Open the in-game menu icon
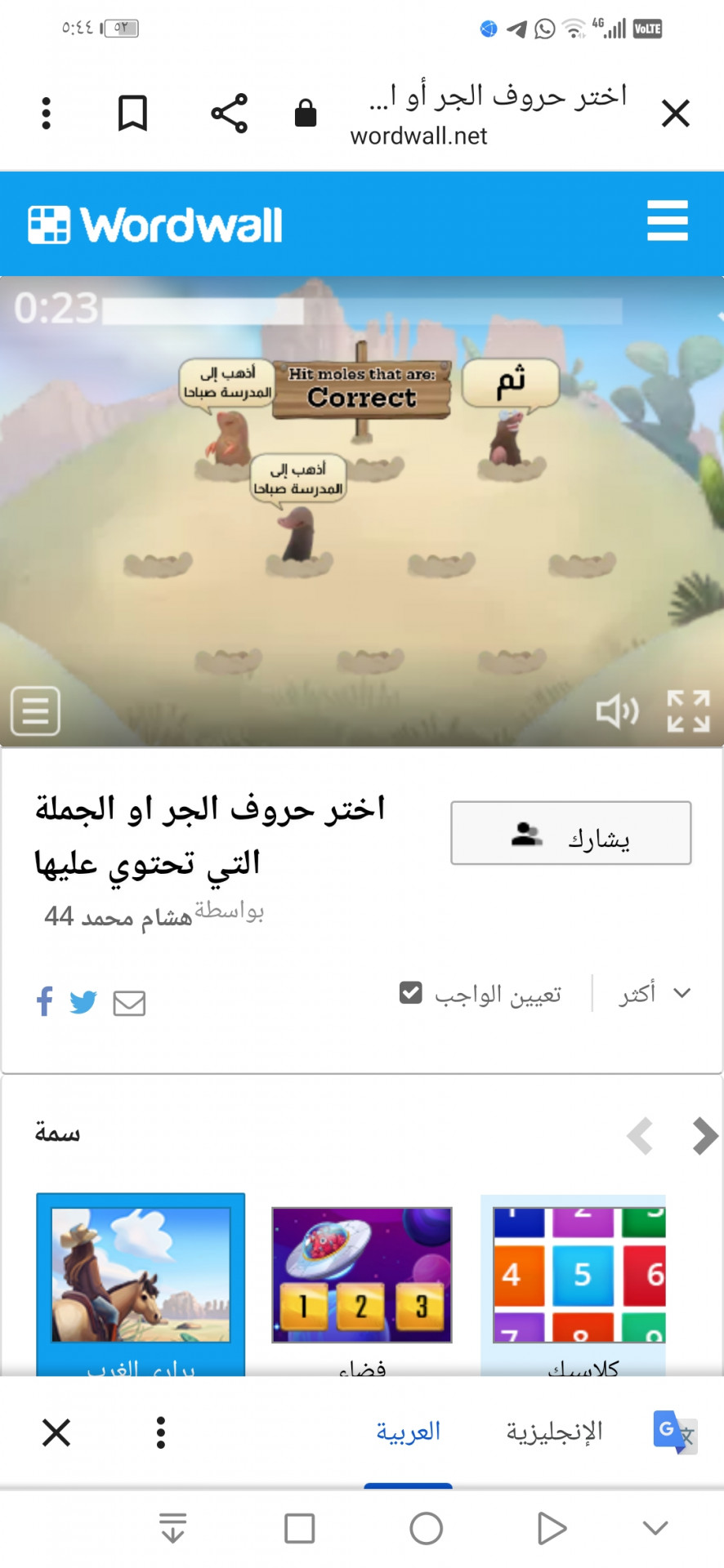Image resolution: width=724 pixels, height=1568 pixels. point(35,711)
